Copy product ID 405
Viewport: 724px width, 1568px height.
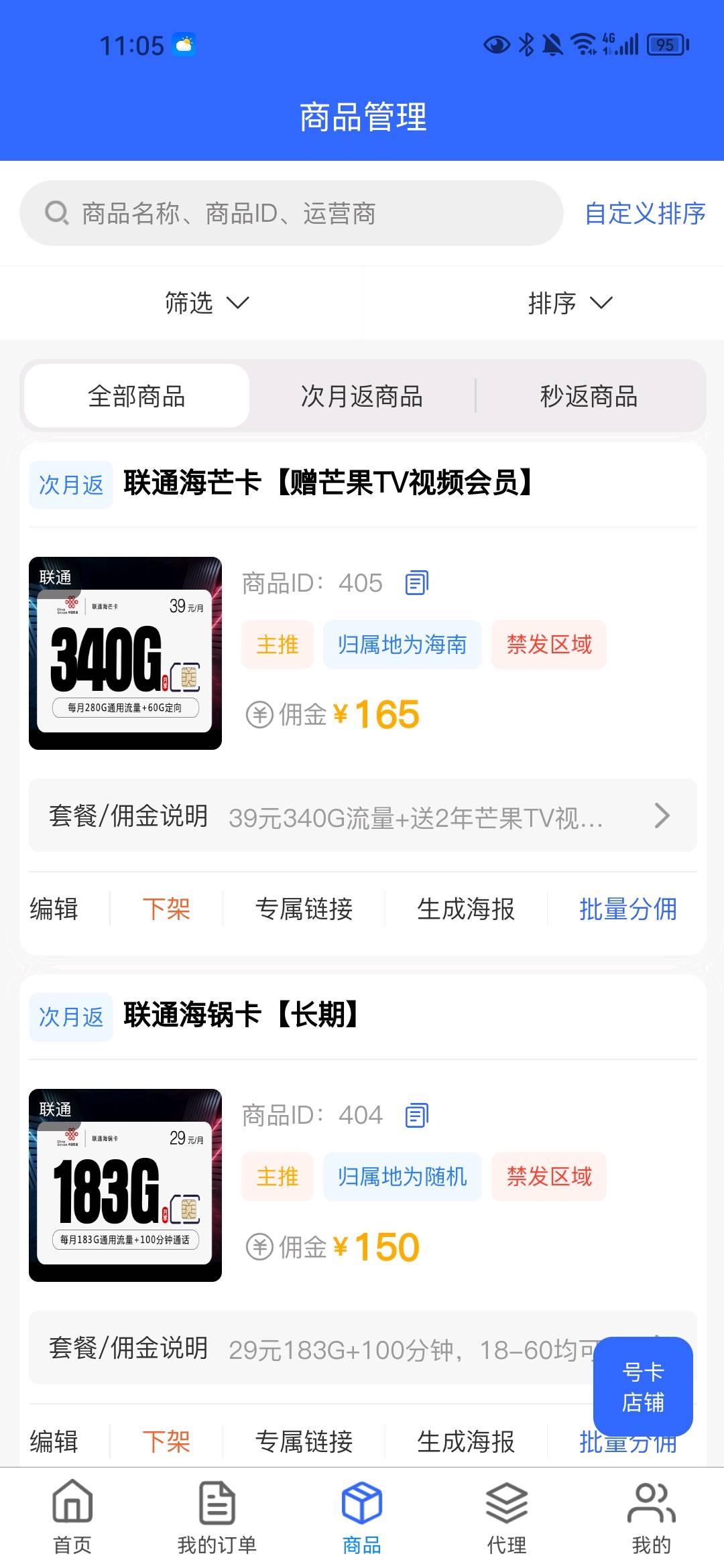(416, 583)
